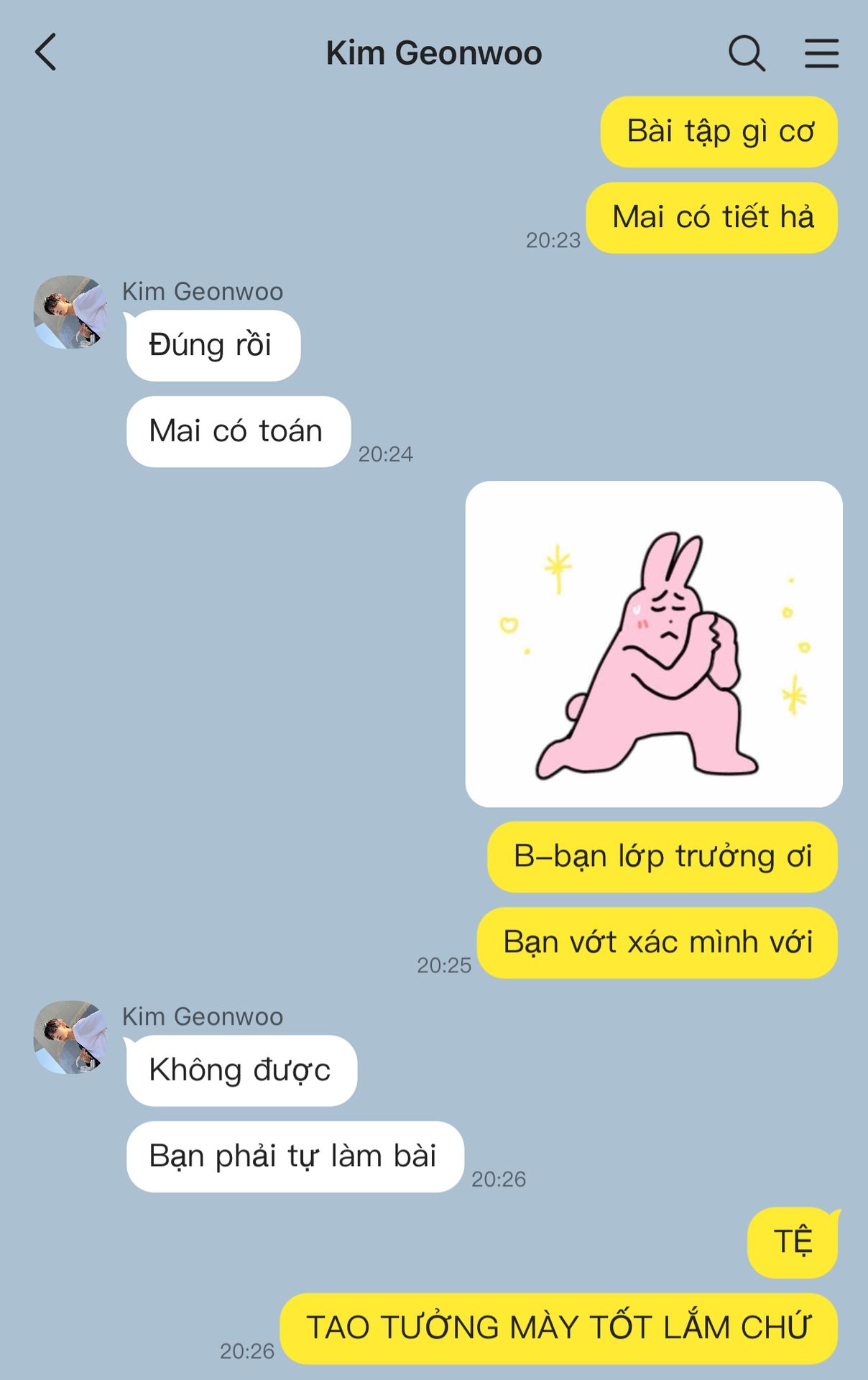This screenshot has width=868, height=1380.
Task: Go back from the Kim Geonwoo chat
Action: coord(45,52)
